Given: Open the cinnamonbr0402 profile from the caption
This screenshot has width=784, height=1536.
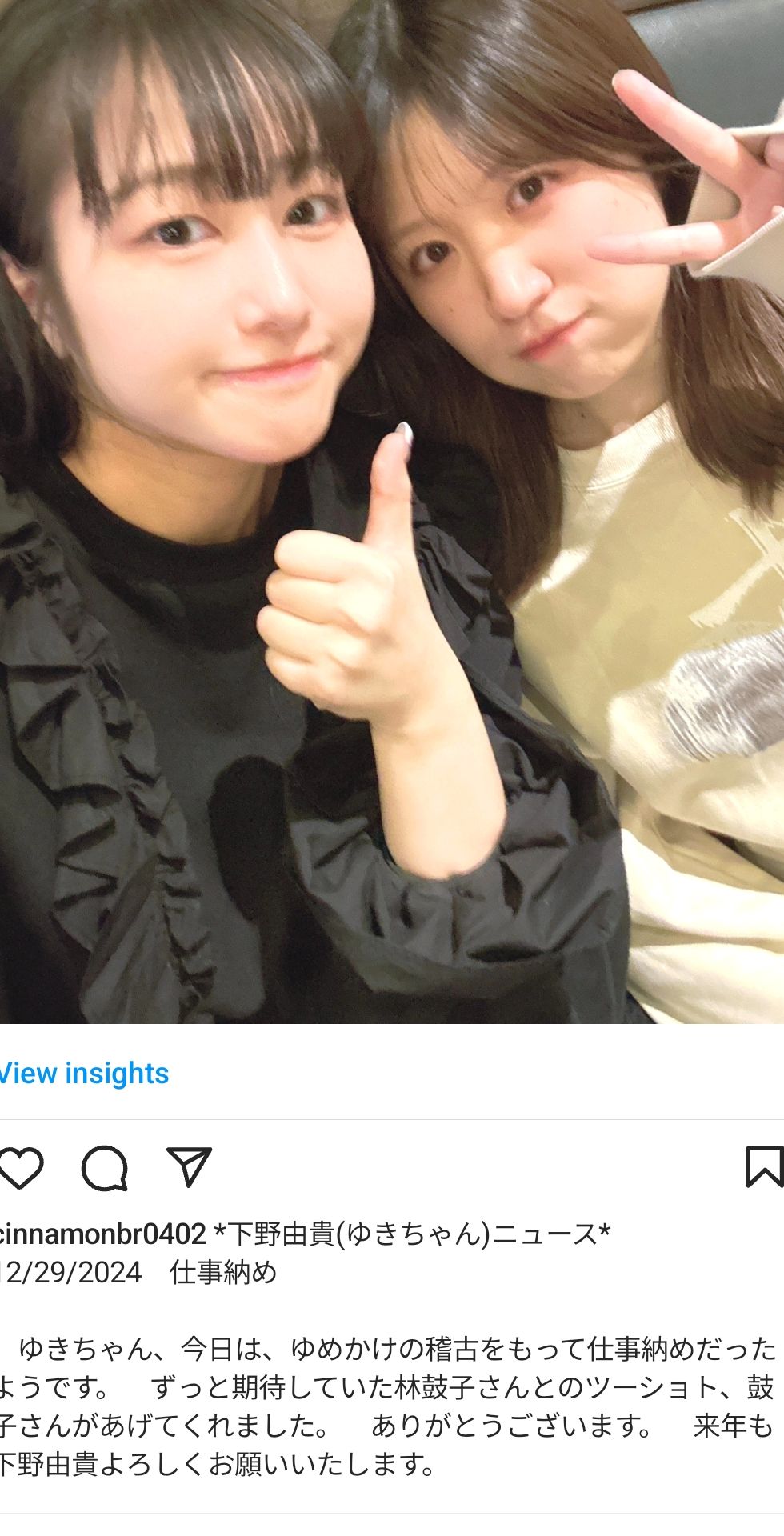Looking at the screenshot, I should (x=104, y=1234).
